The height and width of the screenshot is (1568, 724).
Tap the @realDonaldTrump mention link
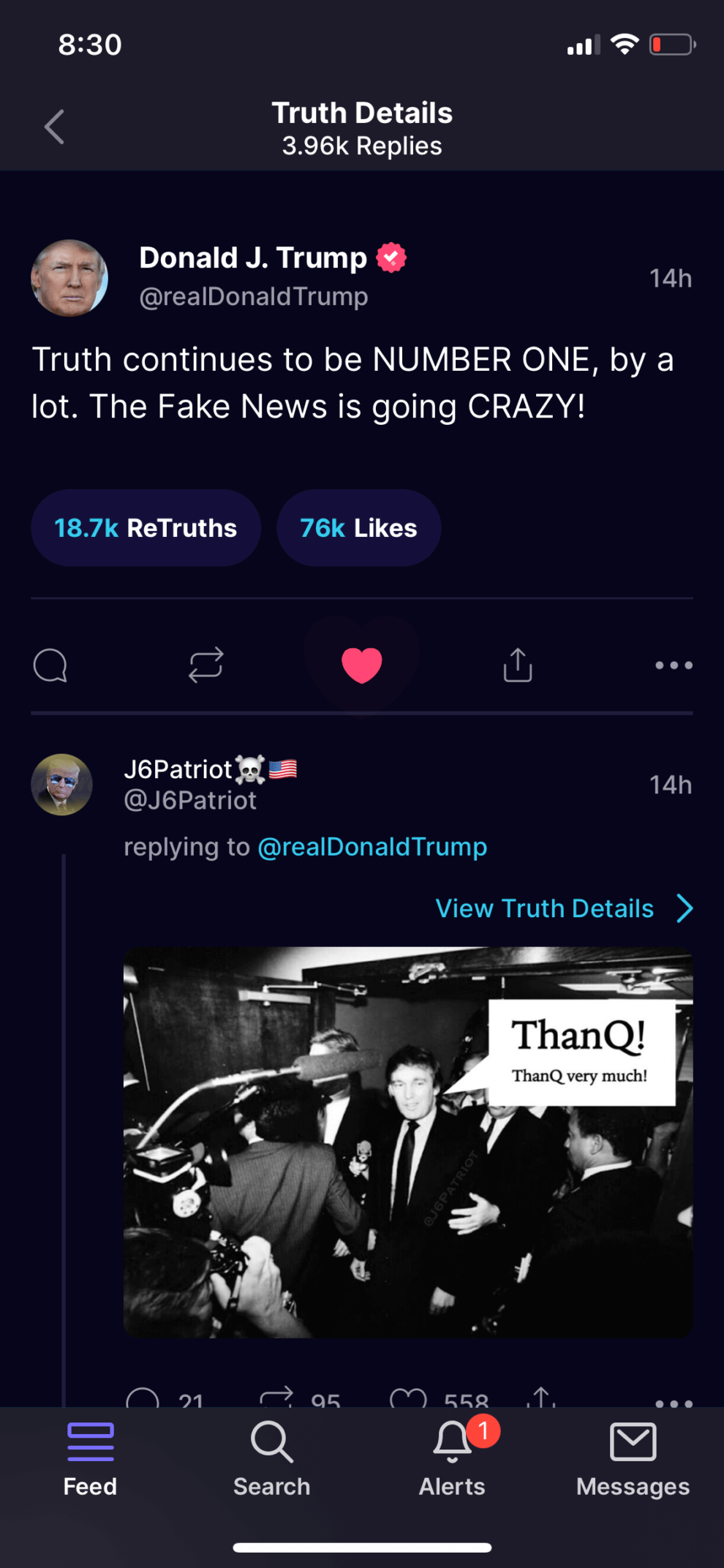point(372,847)
